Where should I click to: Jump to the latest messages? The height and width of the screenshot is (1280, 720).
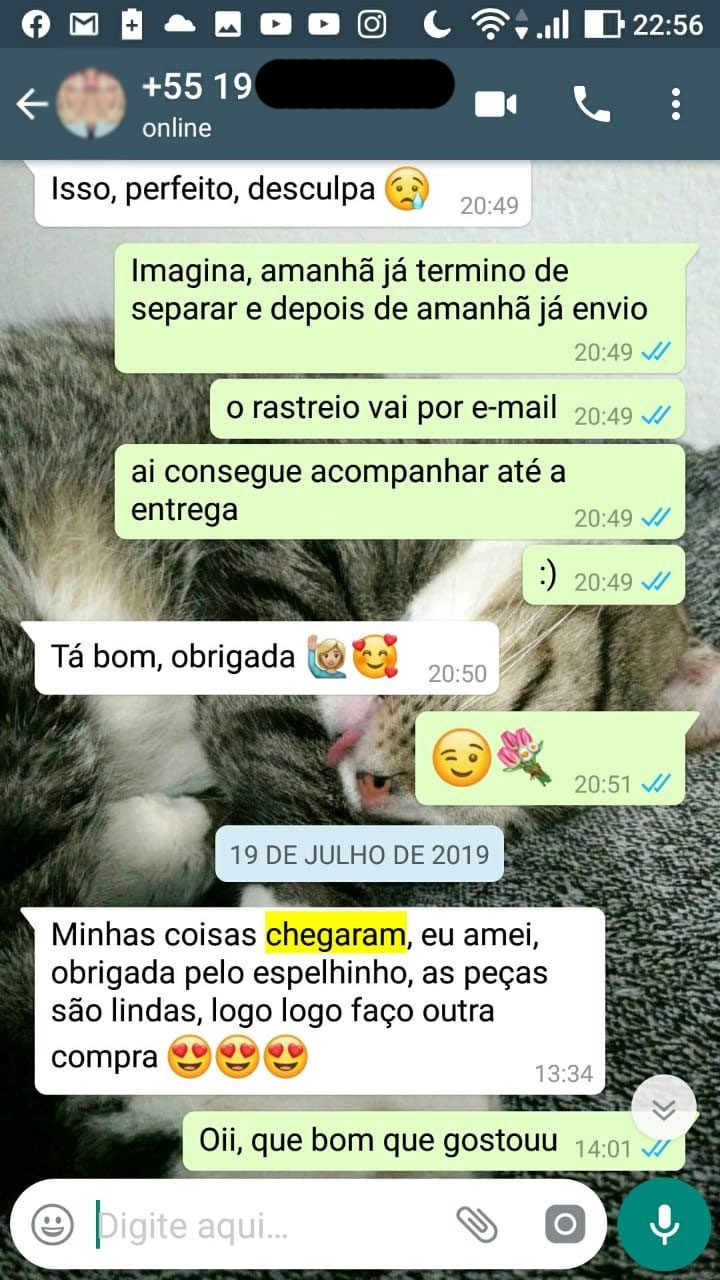pos(664,1108)
